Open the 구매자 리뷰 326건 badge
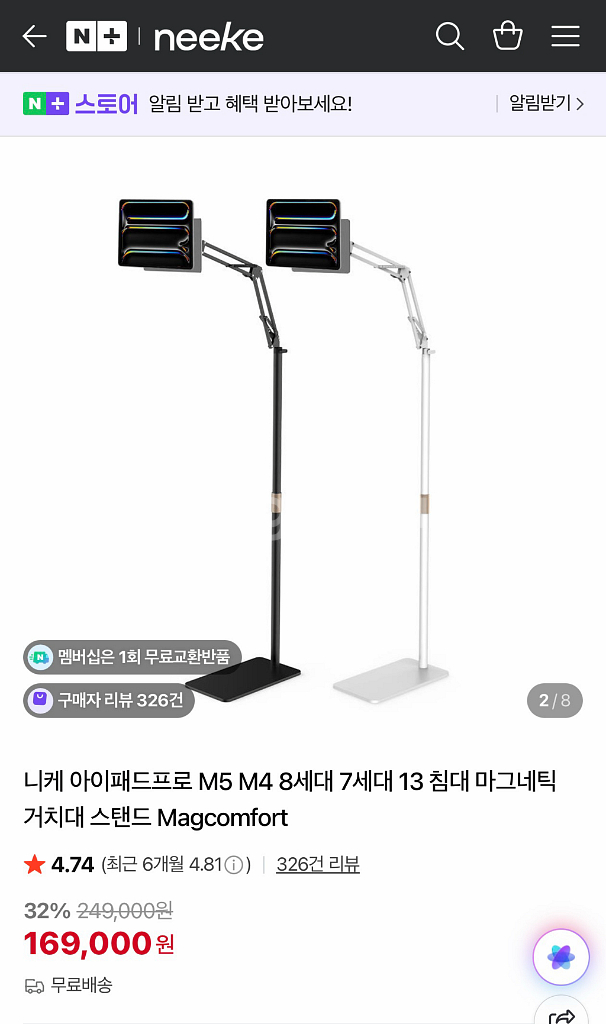This screenshot has width=606, height=1024. tap(108, 700)
